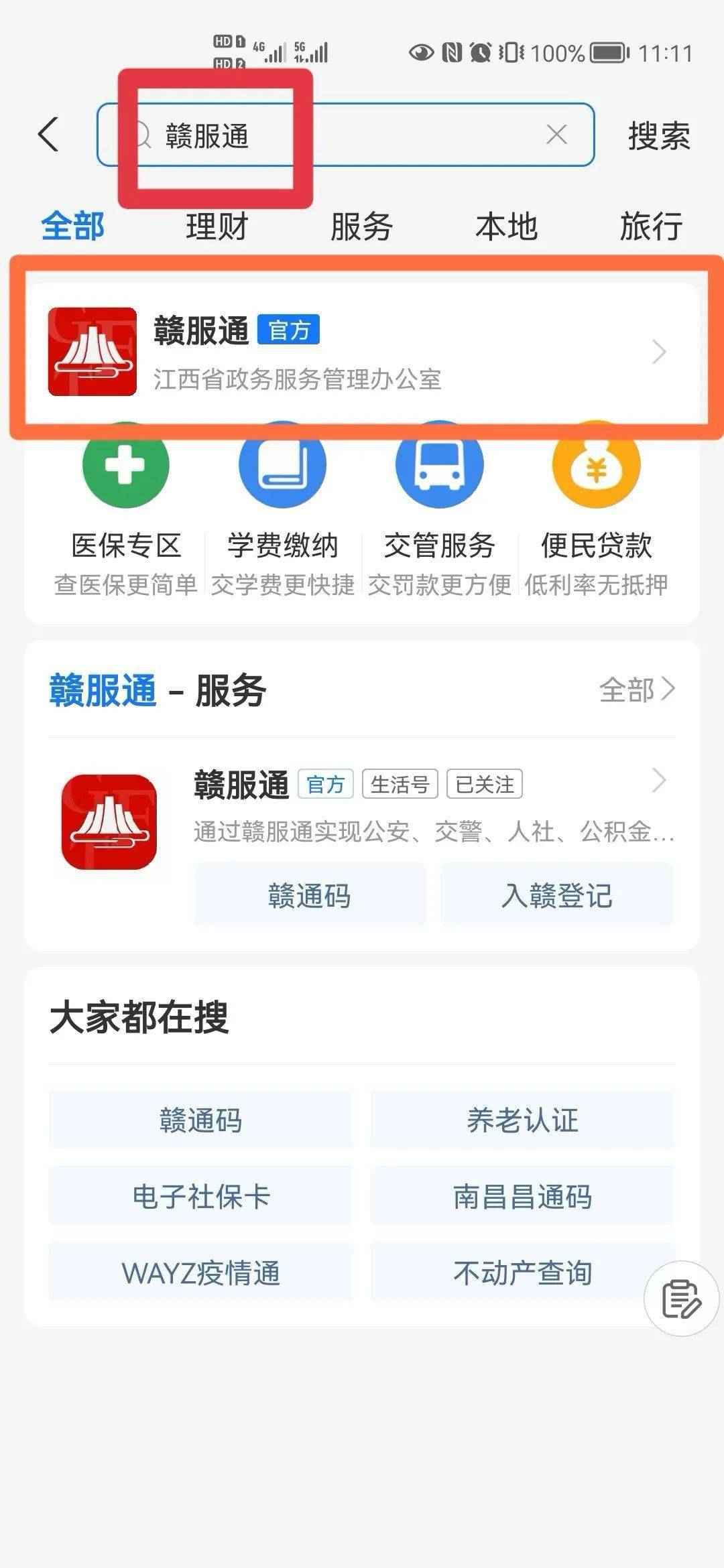View 全部 results for 赣服通 services

pos(637,690)
